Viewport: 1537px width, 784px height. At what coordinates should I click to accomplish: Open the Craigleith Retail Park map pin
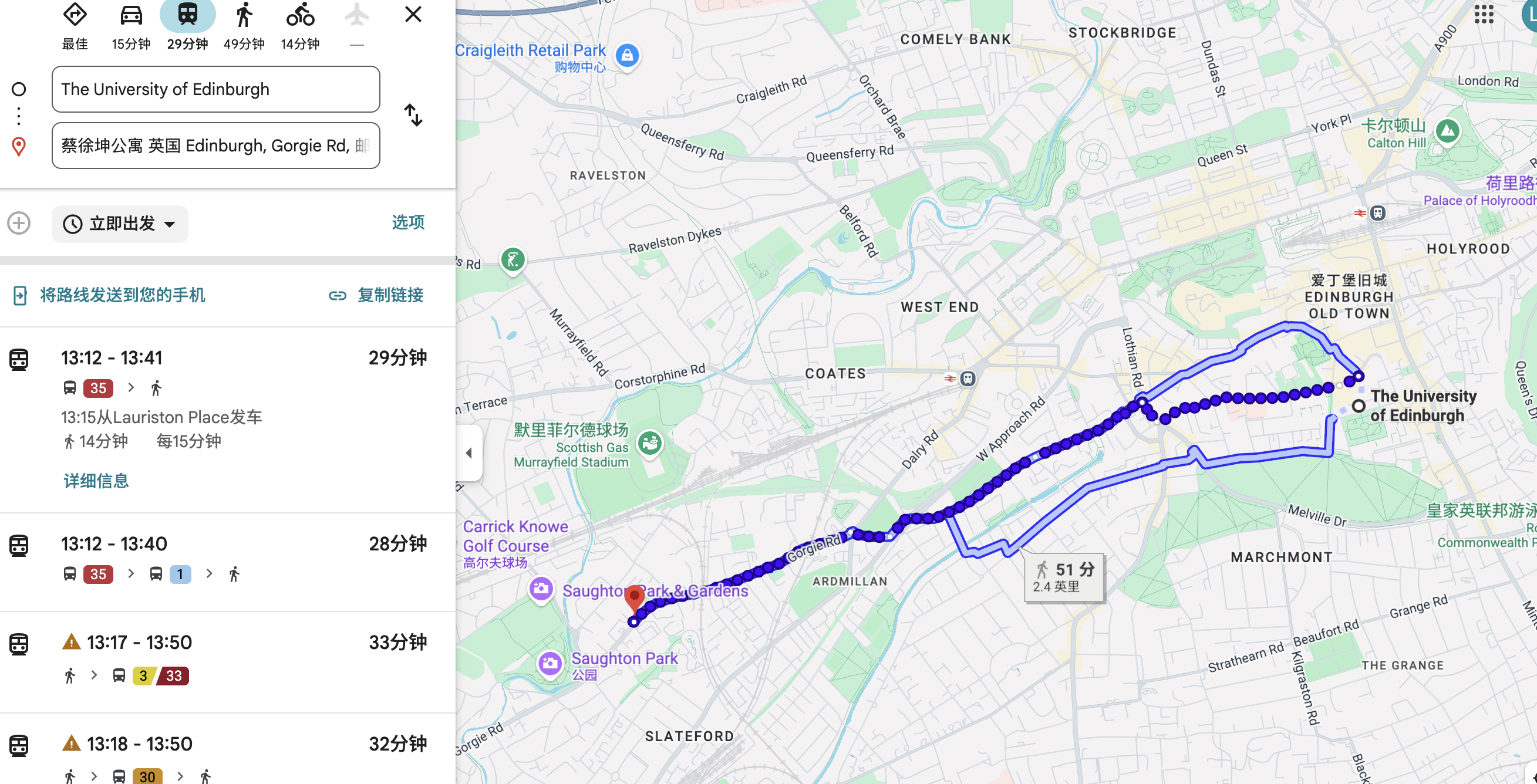[x=627, y=56]
